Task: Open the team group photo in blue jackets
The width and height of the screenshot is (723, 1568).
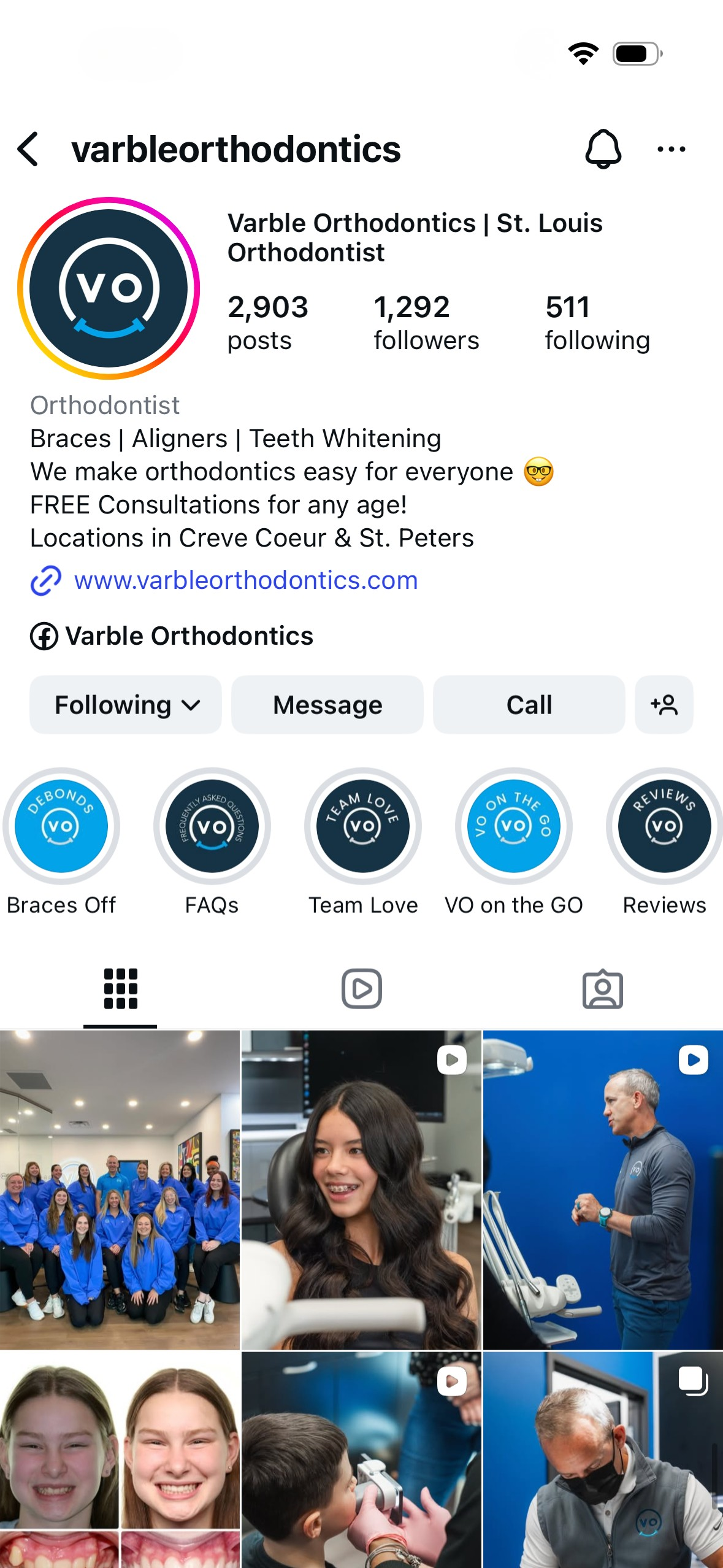Action: tap(120, 1189)
